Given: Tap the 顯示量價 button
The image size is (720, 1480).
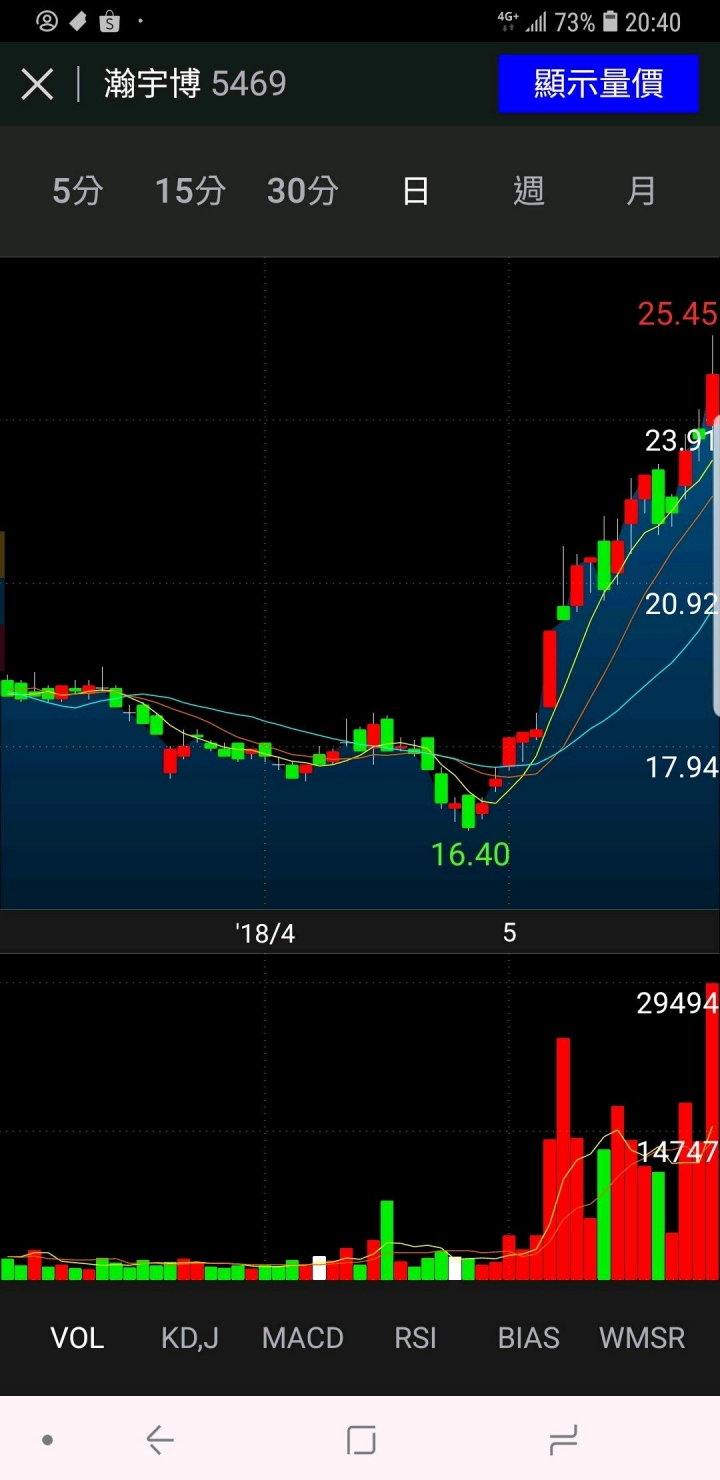Looking at the screenshot, I should [x=598, y=84].
